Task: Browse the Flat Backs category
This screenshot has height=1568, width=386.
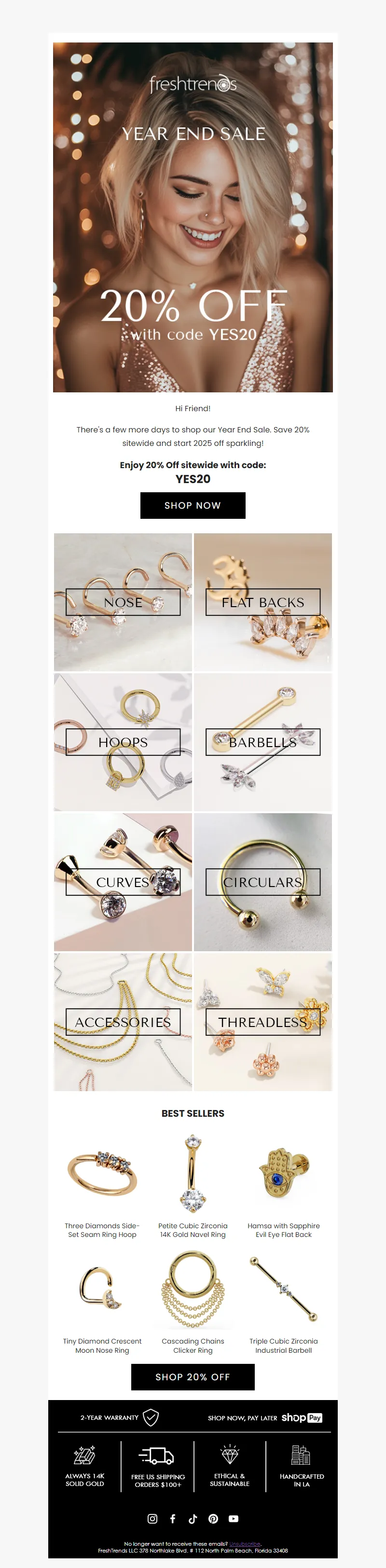Action: [262, 602]
